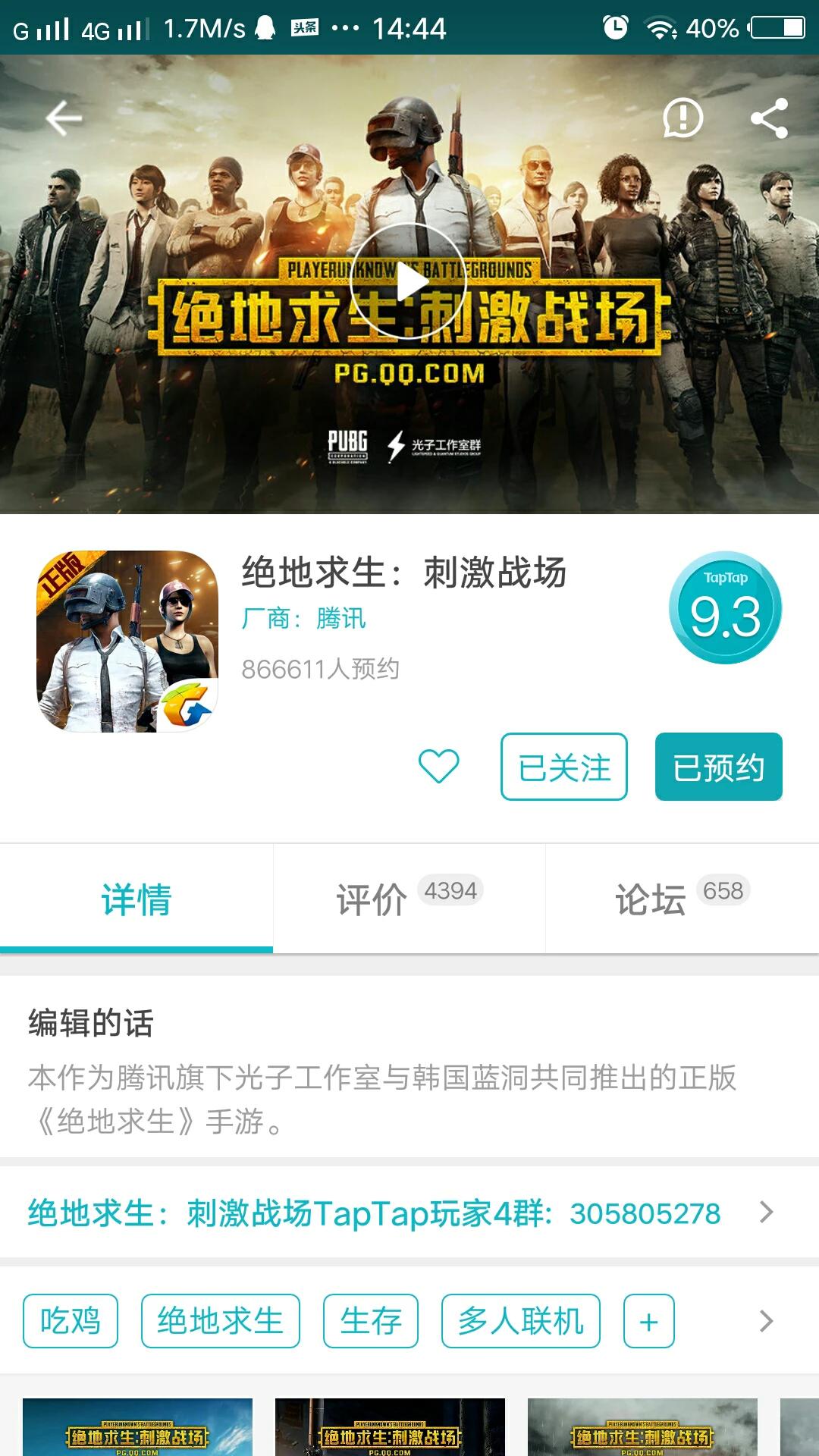Share this game page

(x=769, y=118)
